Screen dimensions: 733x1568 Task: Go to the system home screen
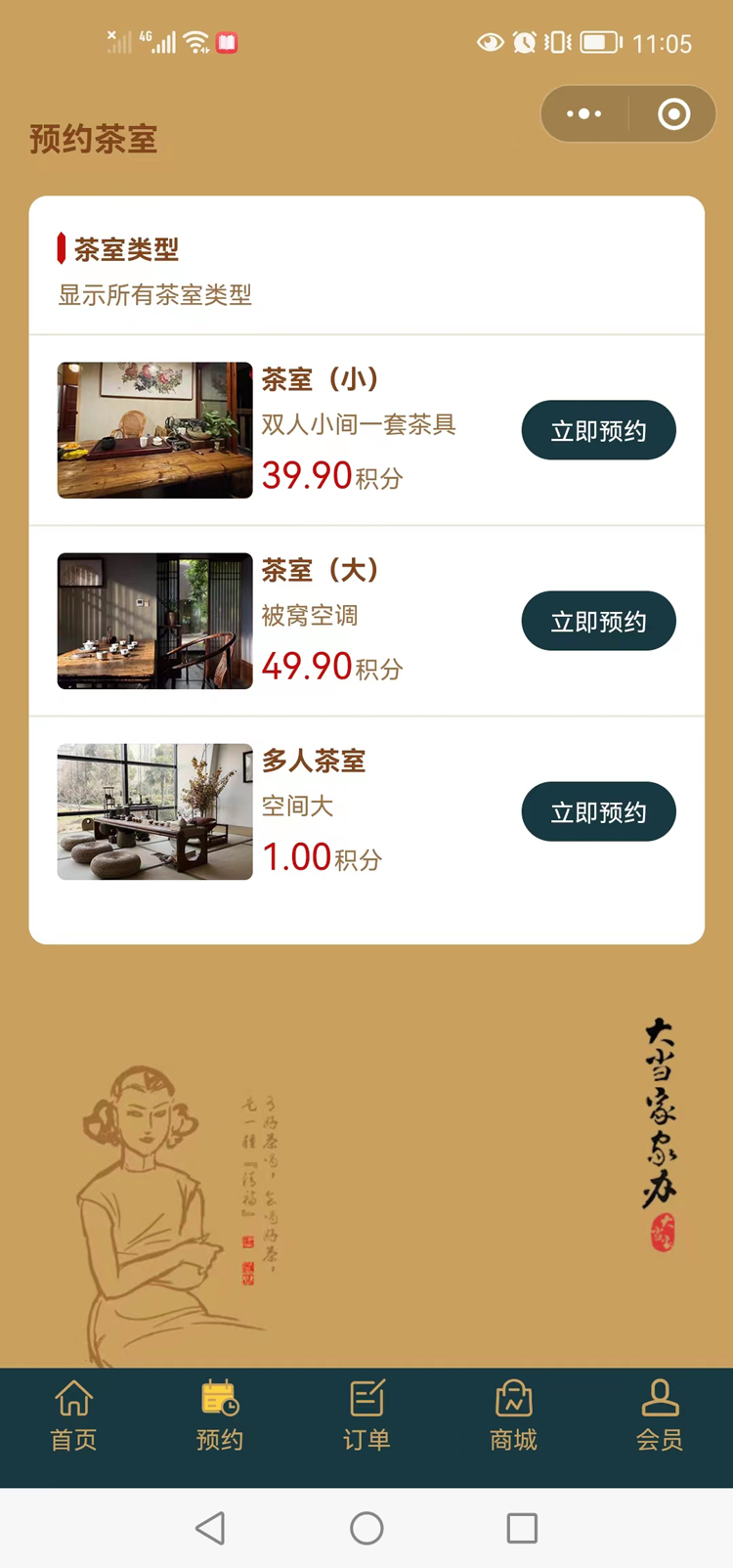366,1528
